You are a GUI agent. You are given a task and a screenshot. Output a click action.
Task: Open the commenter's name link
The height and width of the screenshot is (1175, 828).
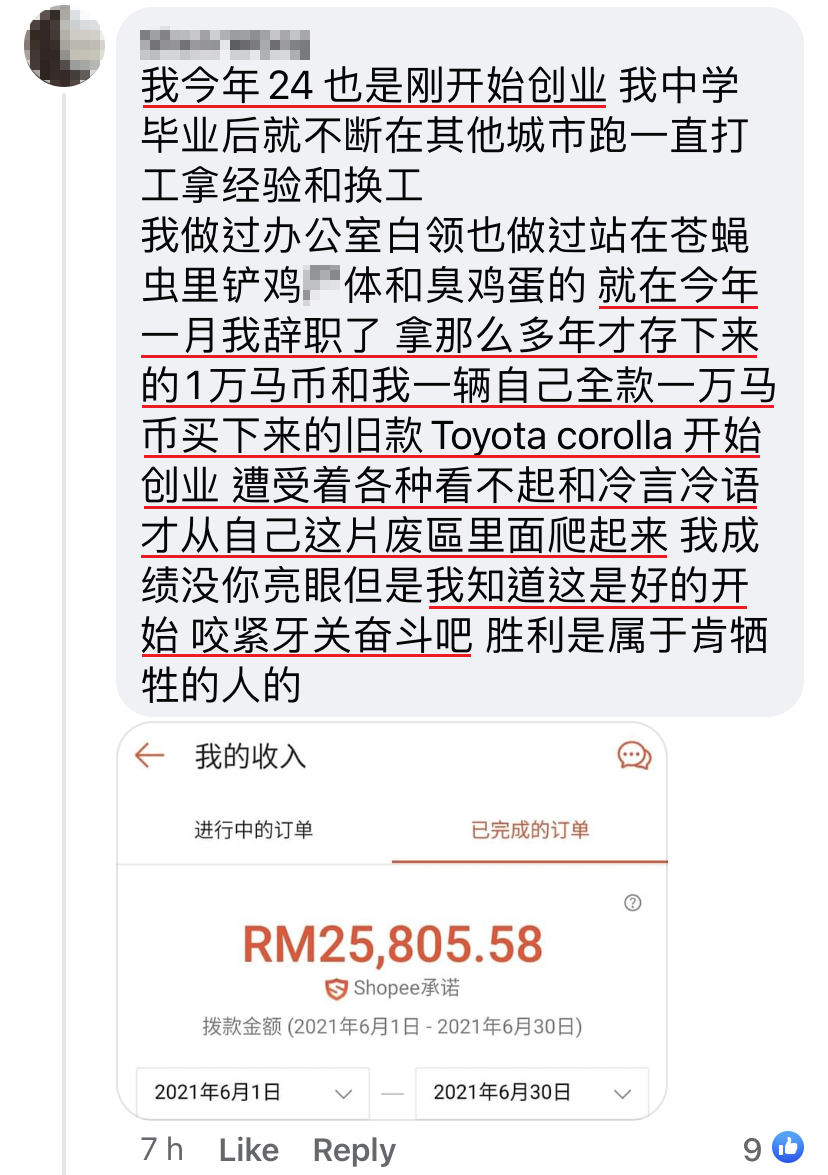tap(225, 45)
